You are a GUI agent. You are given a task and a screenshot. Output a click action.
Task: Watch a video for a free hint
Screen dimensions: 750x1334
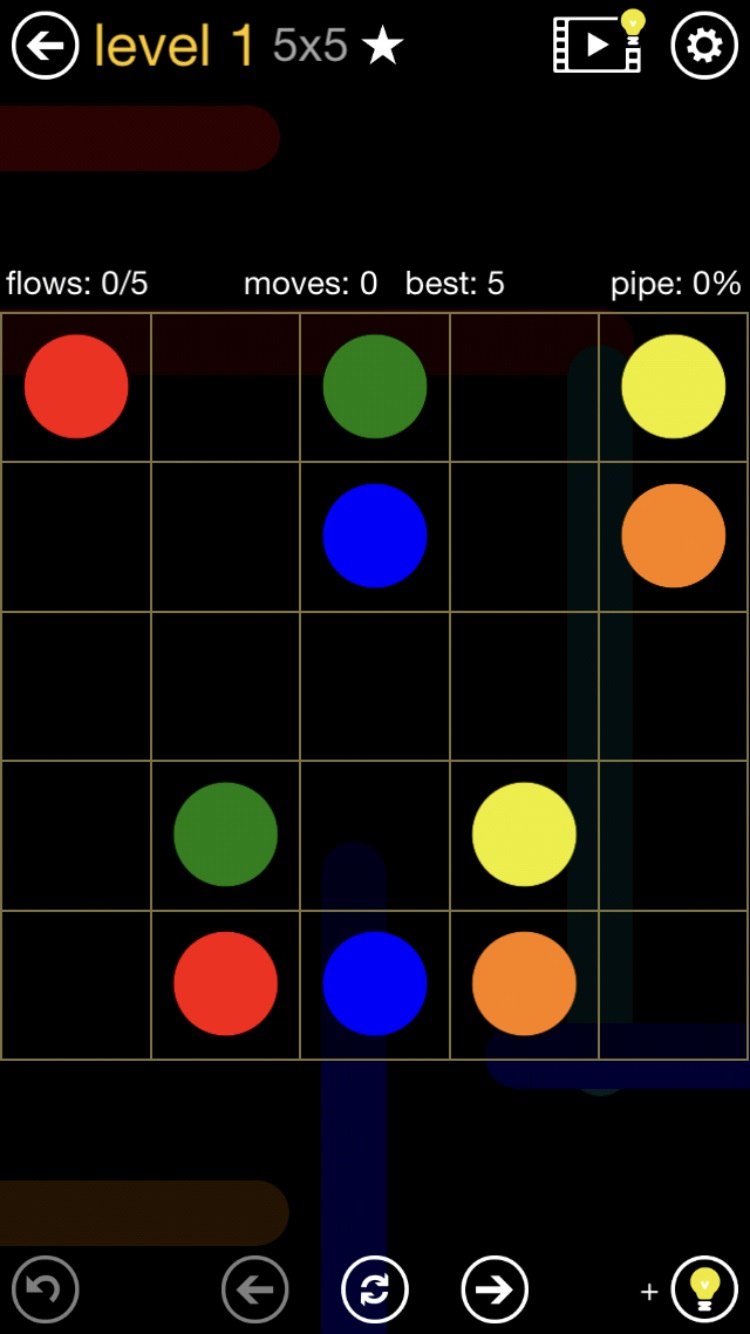coord(598,43)
